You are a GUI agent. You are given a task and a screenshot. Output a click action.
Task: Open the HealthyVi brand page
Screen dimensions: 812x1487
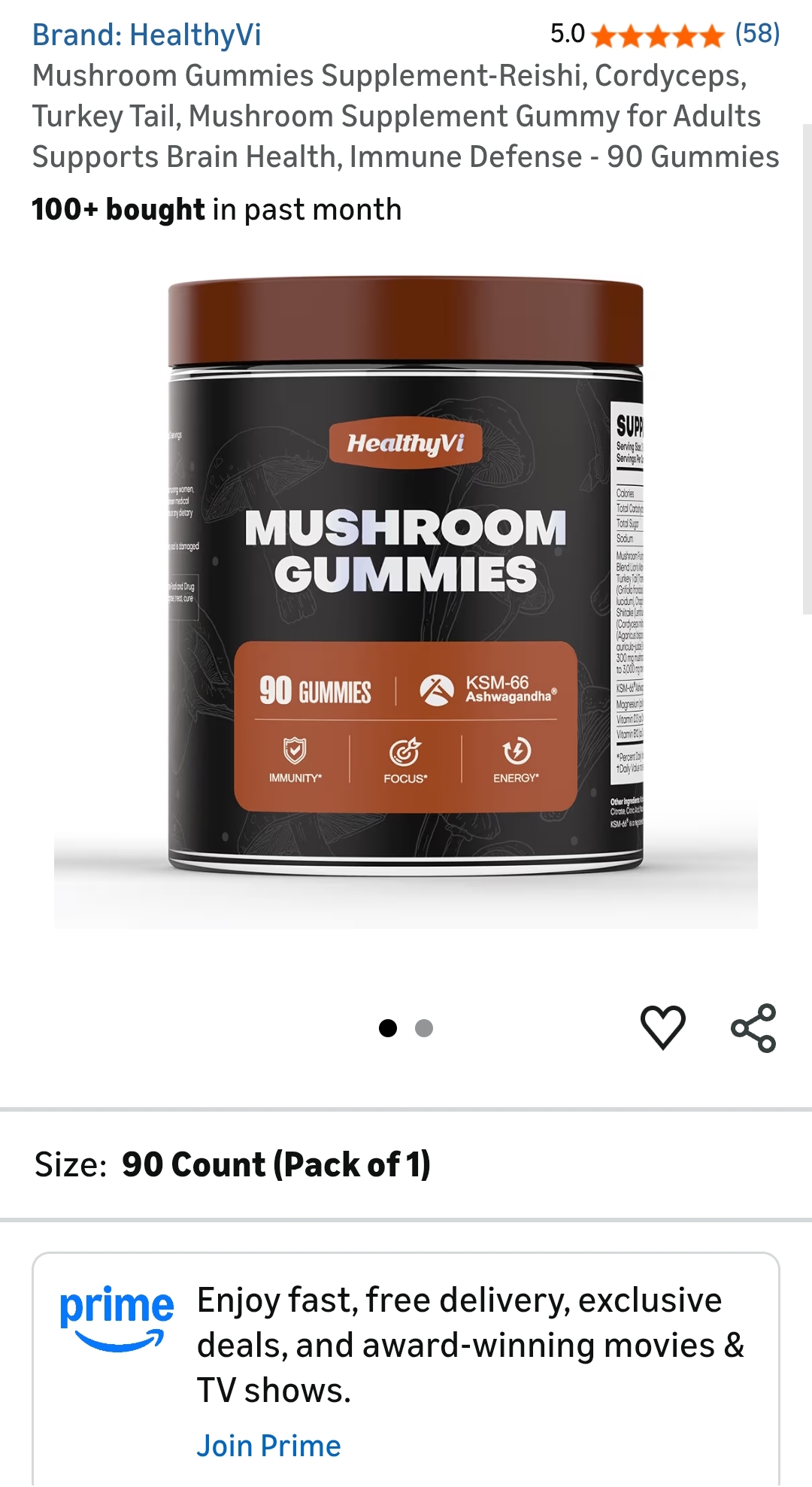tap(146, 34)
